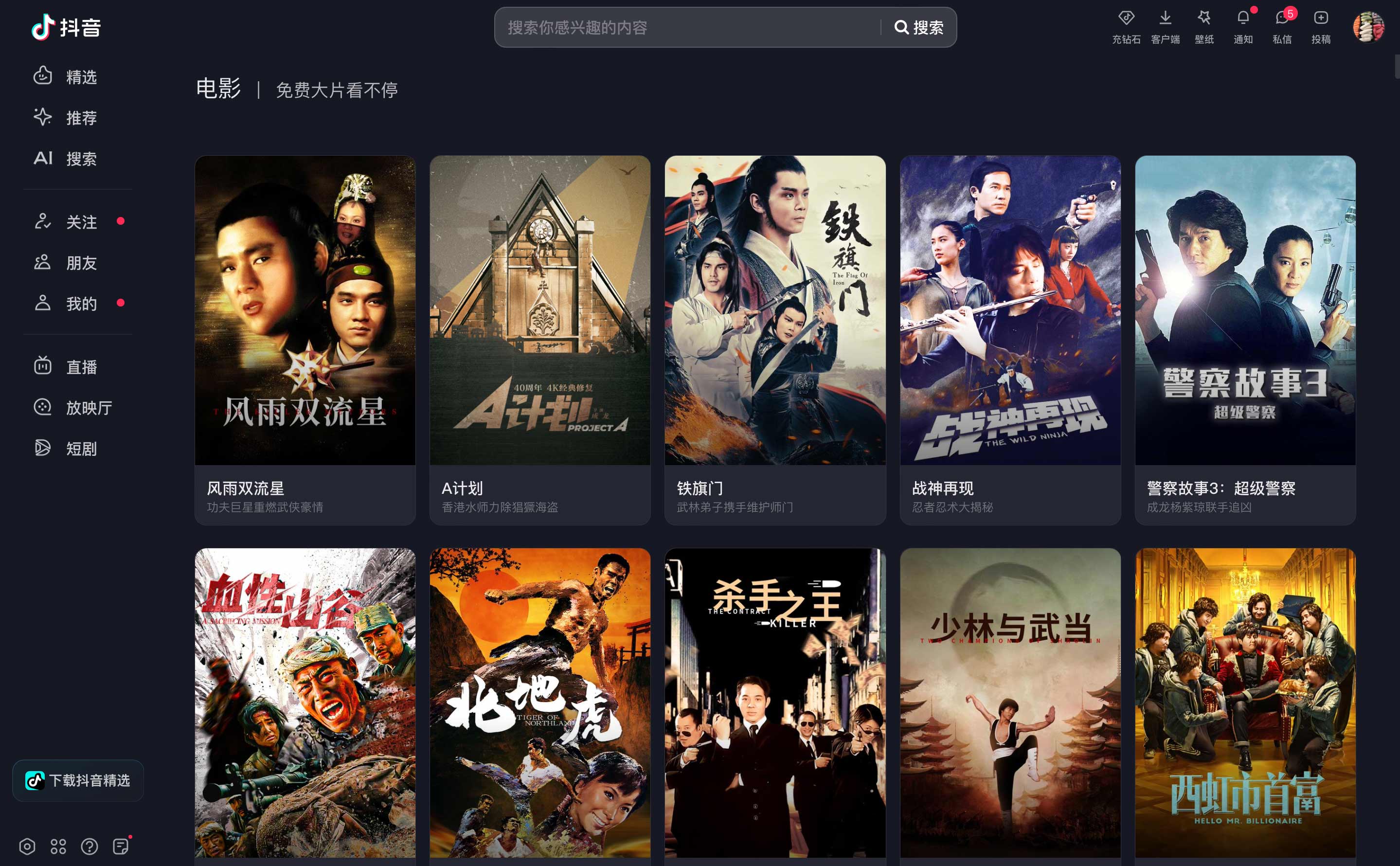Open the movie 风雨双流星

(305, 340)
